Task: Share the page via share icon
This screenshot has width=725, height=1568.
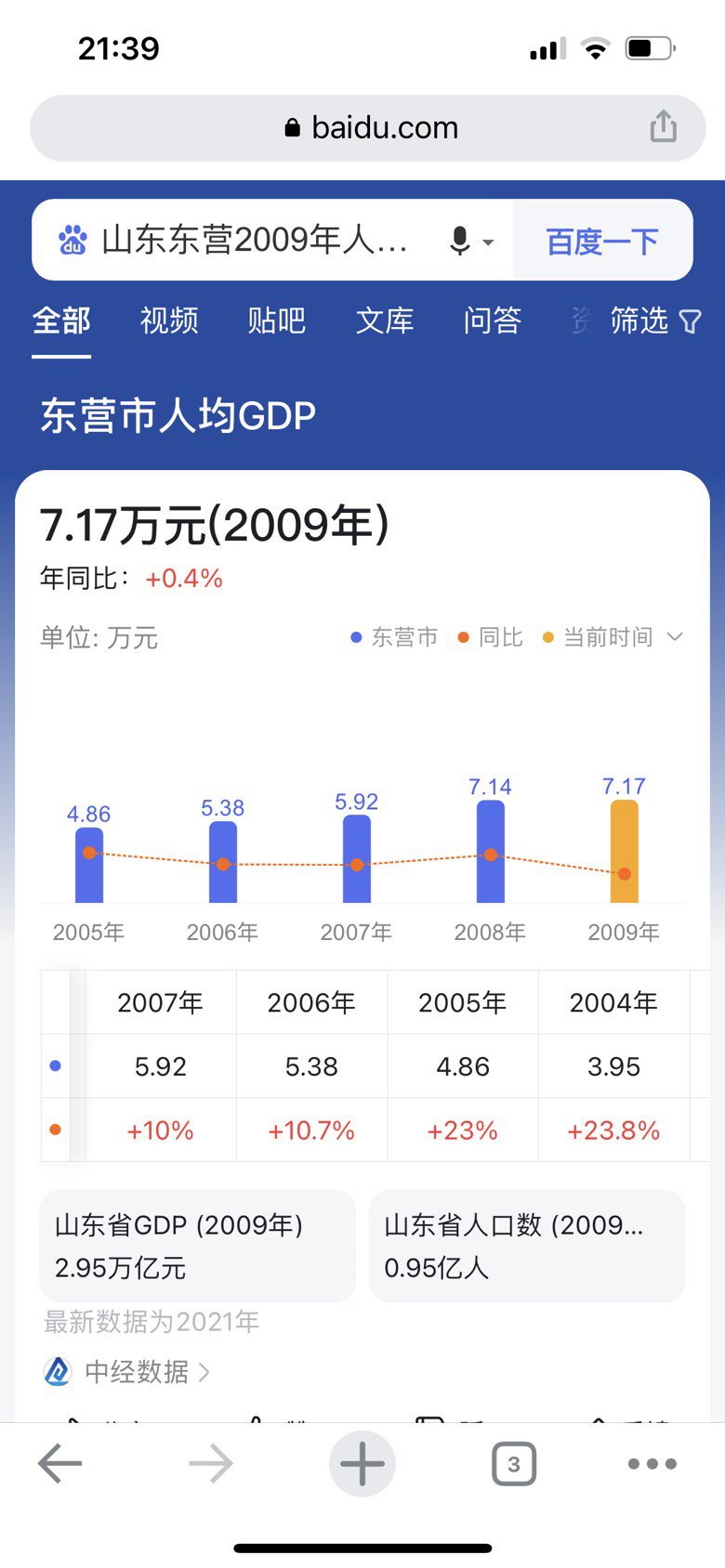Action: (663, 126)
